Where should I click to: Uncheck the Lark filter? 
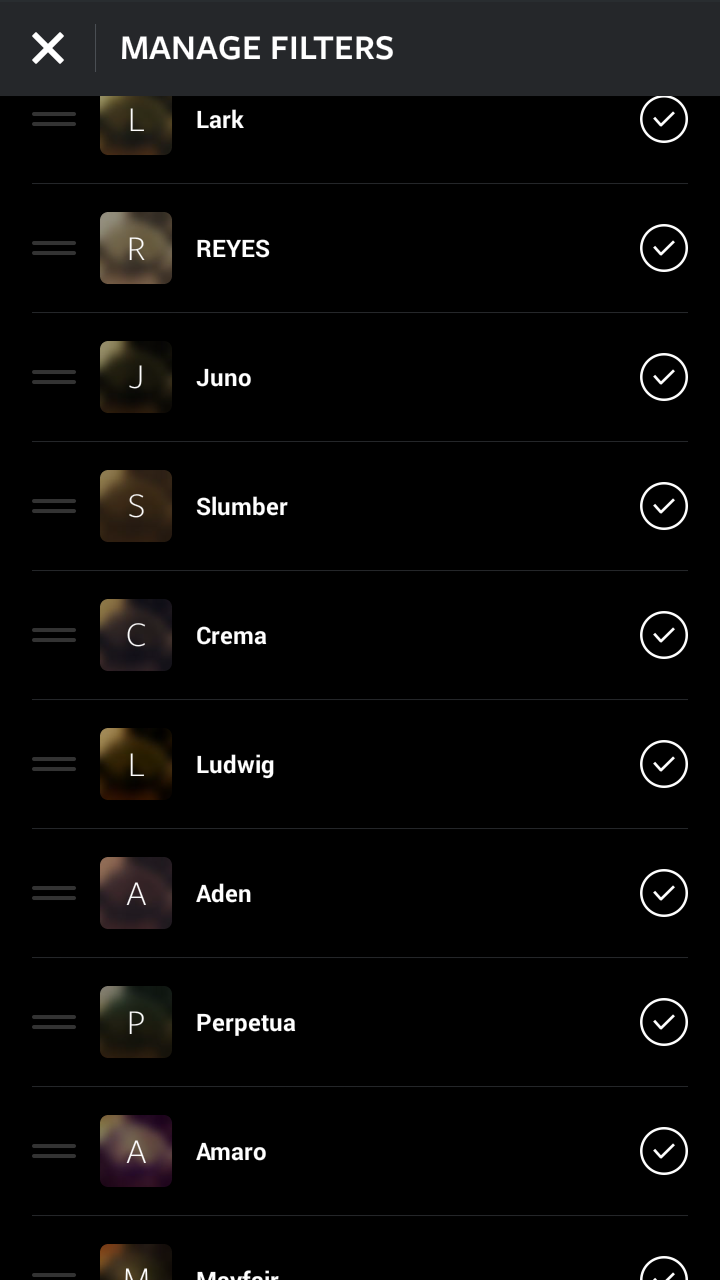(663, 120)
